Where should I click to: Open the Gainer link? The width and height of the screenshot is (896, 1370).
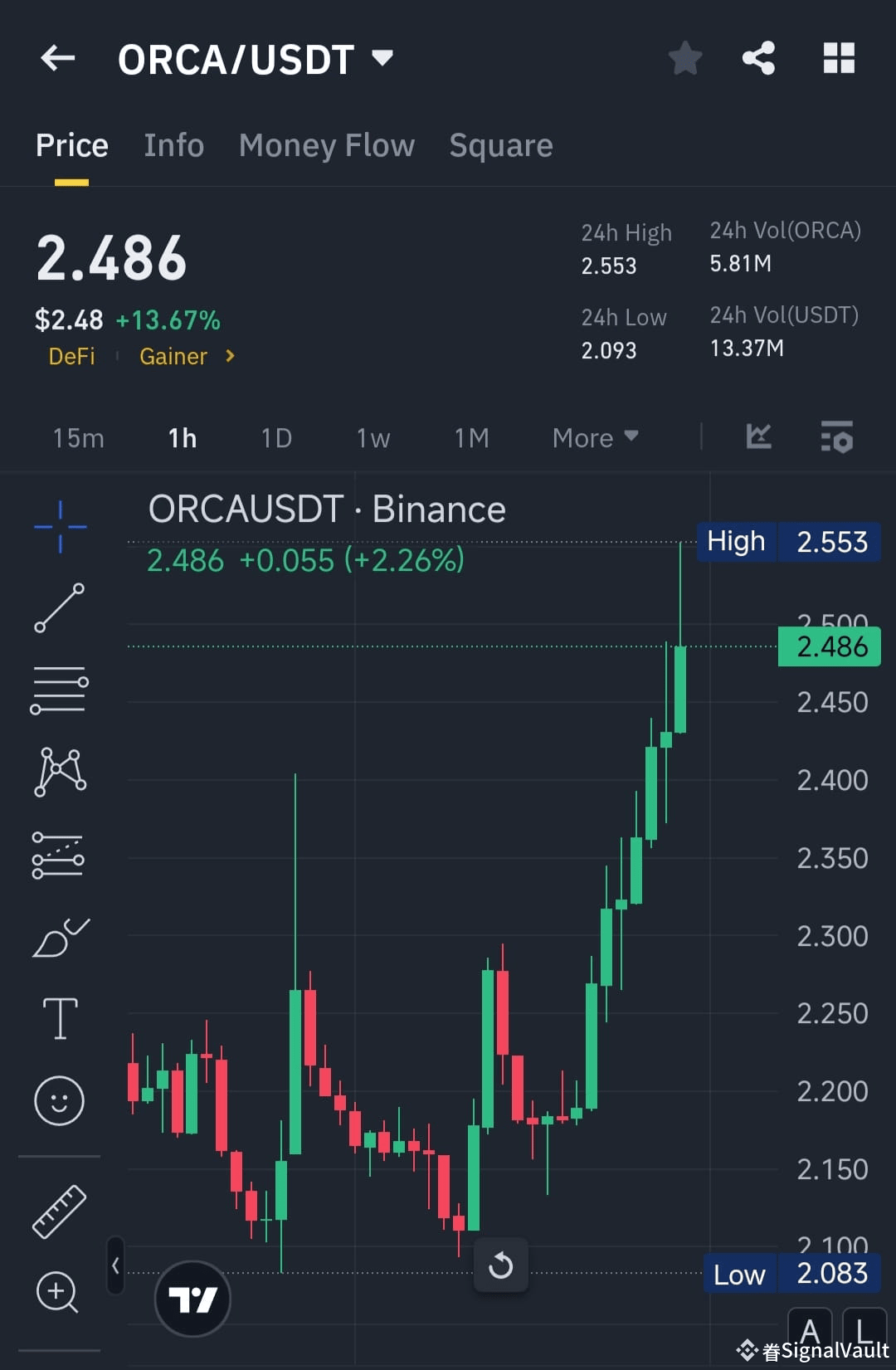(x=173, y=356)
